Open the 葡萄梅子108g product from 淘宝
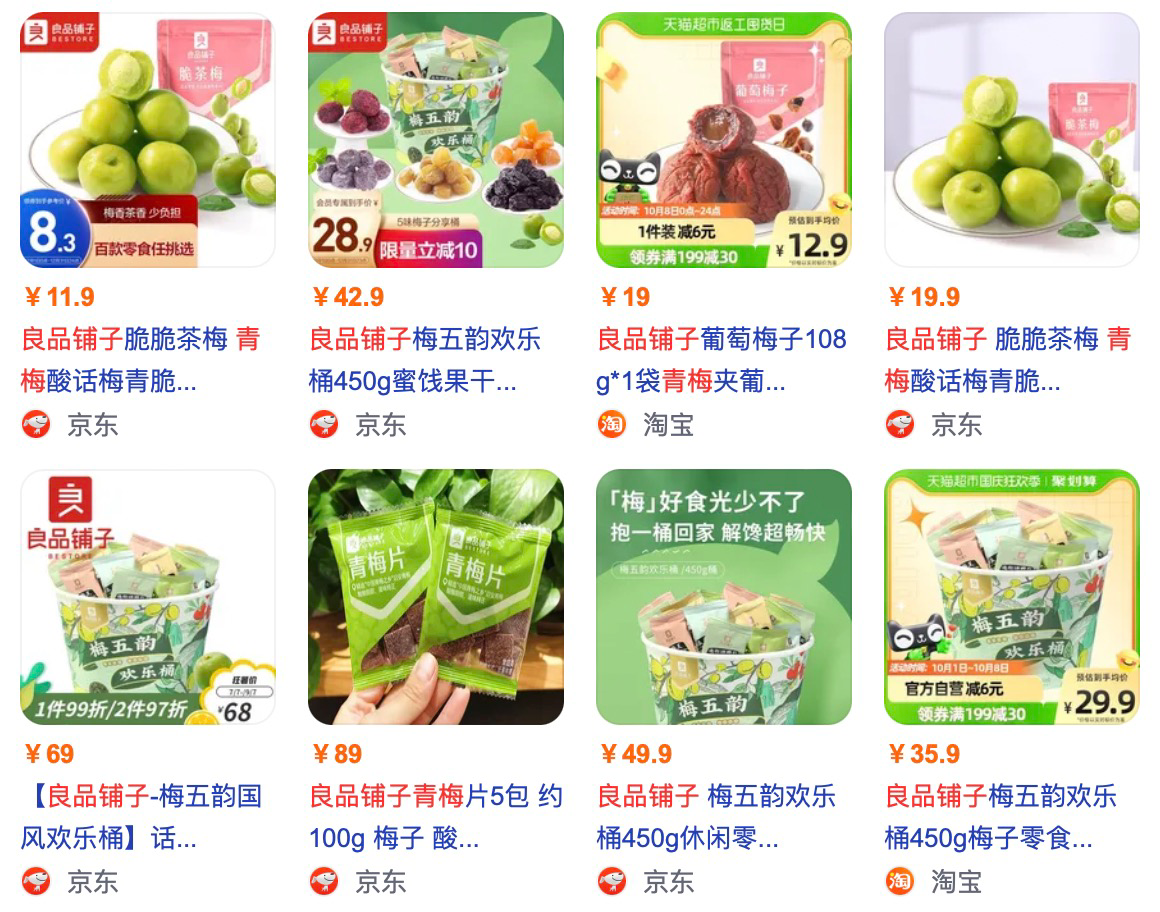1160x912 pixels. [x=721, y=360]
